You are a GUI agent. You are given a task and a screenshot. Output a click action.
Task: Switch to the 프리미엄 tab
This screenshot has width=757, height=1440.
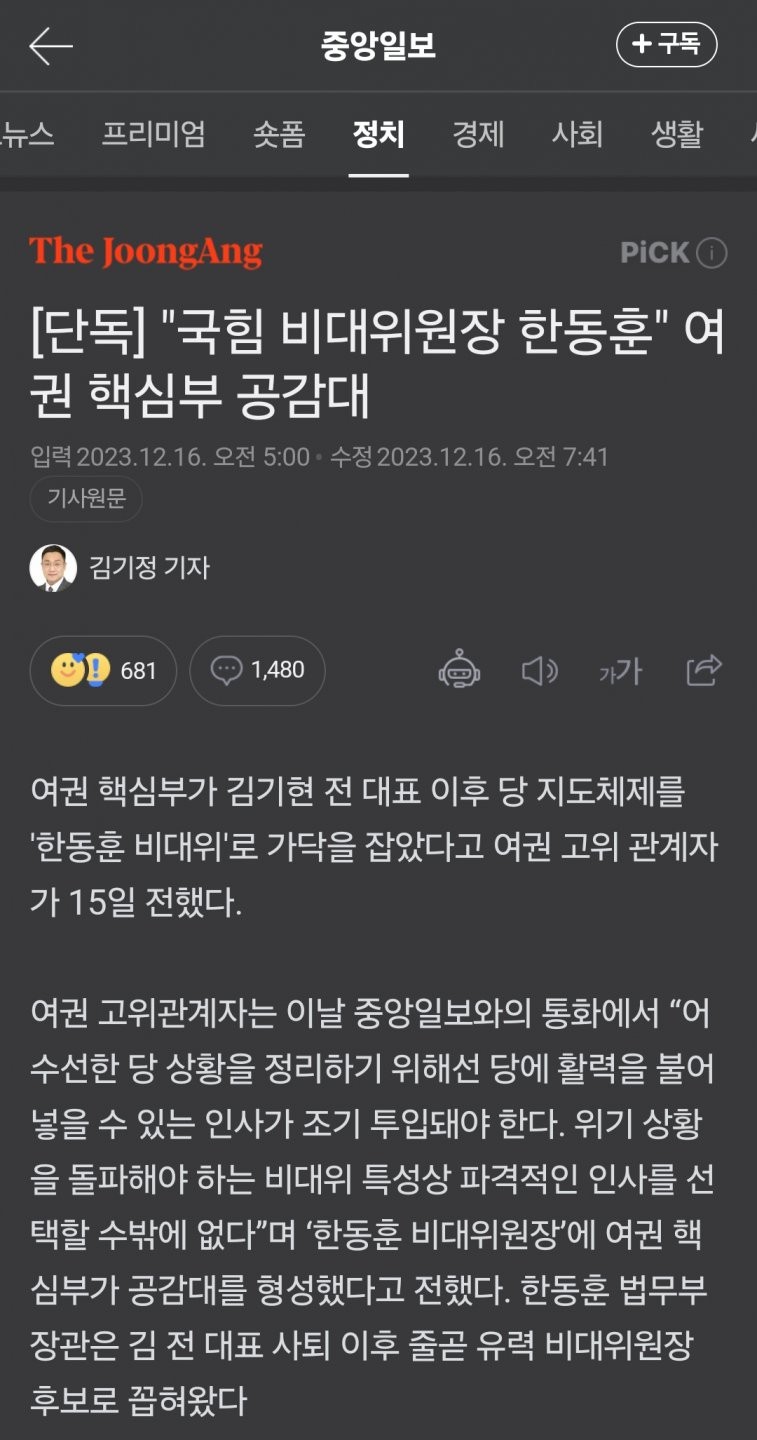point(153,134)
